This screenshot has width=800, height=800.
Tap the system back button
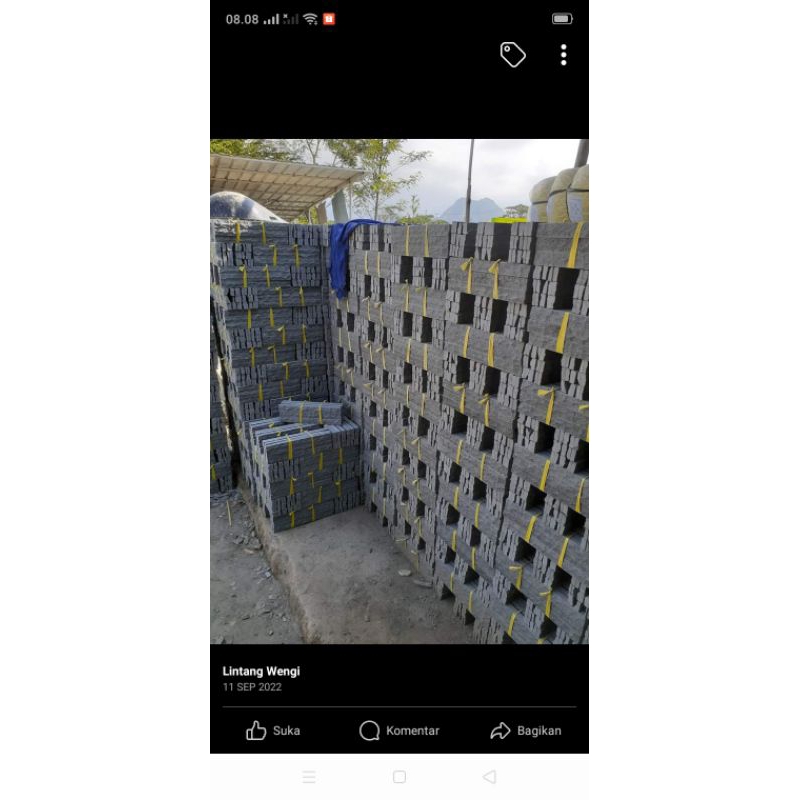[x=489, y=777]
